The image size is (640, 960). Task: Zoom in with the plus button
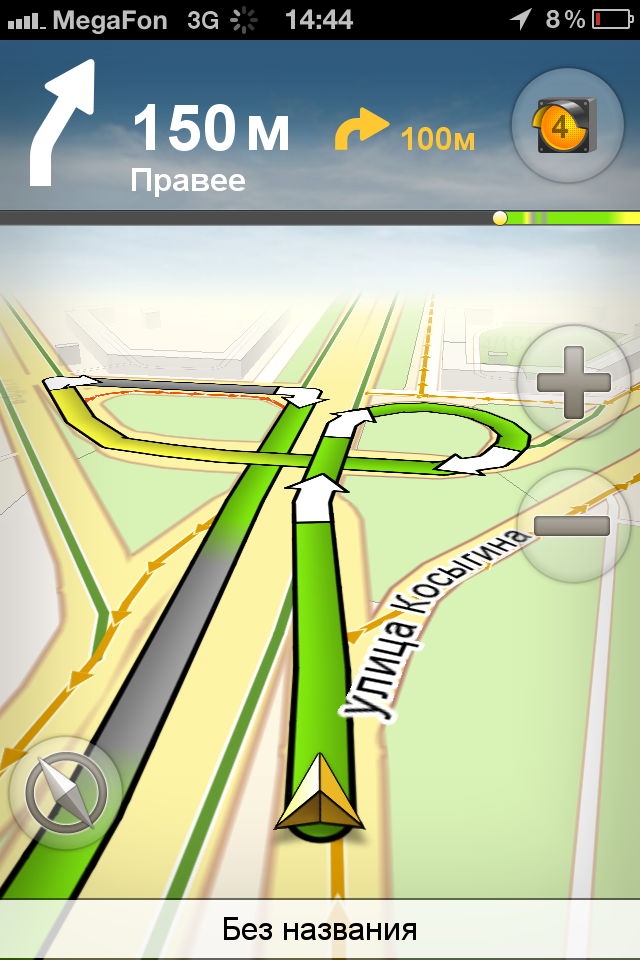[573, 382]
